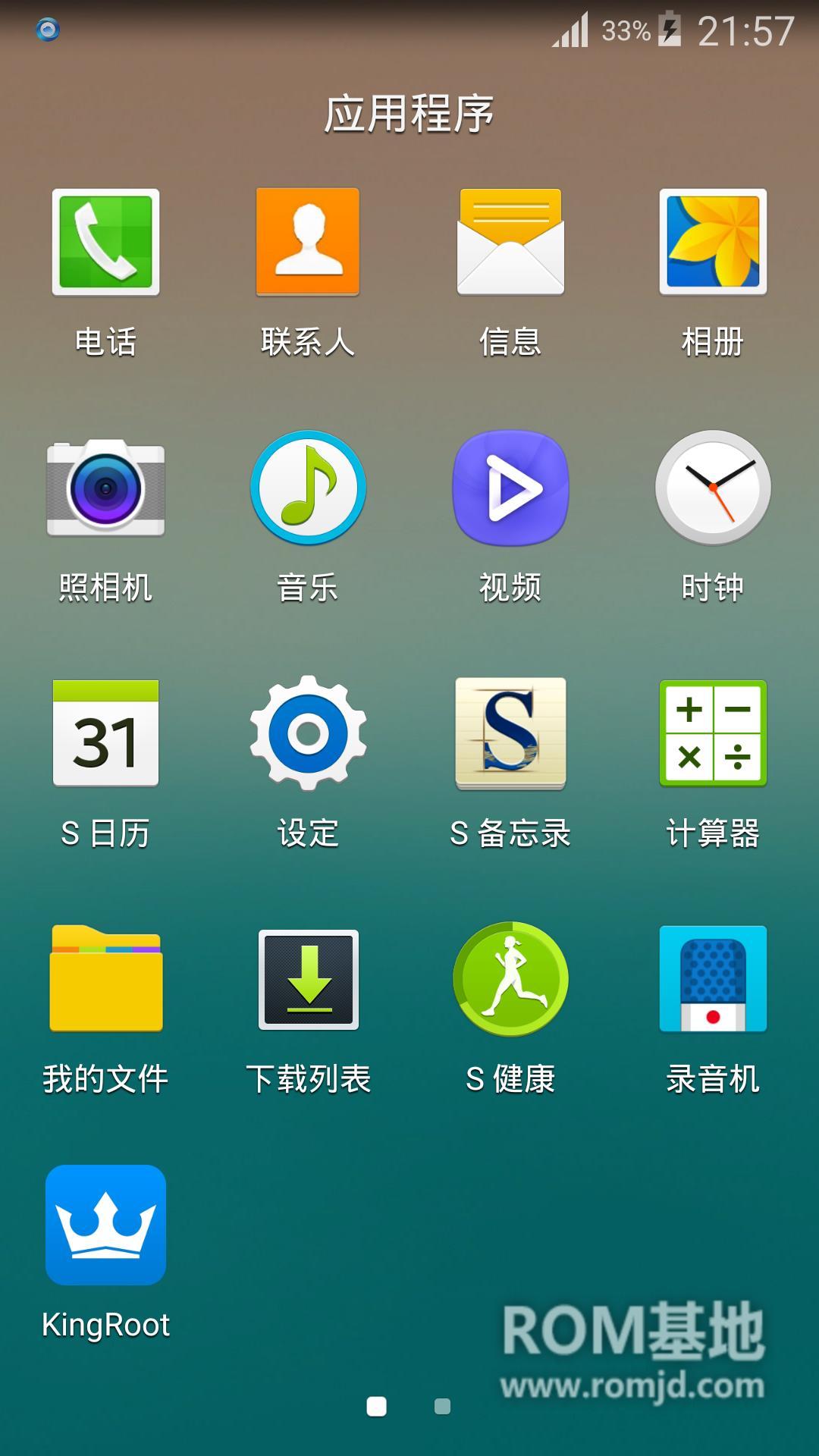Open 我的文件 file manager
Image resolution: width=819 pixels, height=1456 pixels.
(x=105, y=979)
